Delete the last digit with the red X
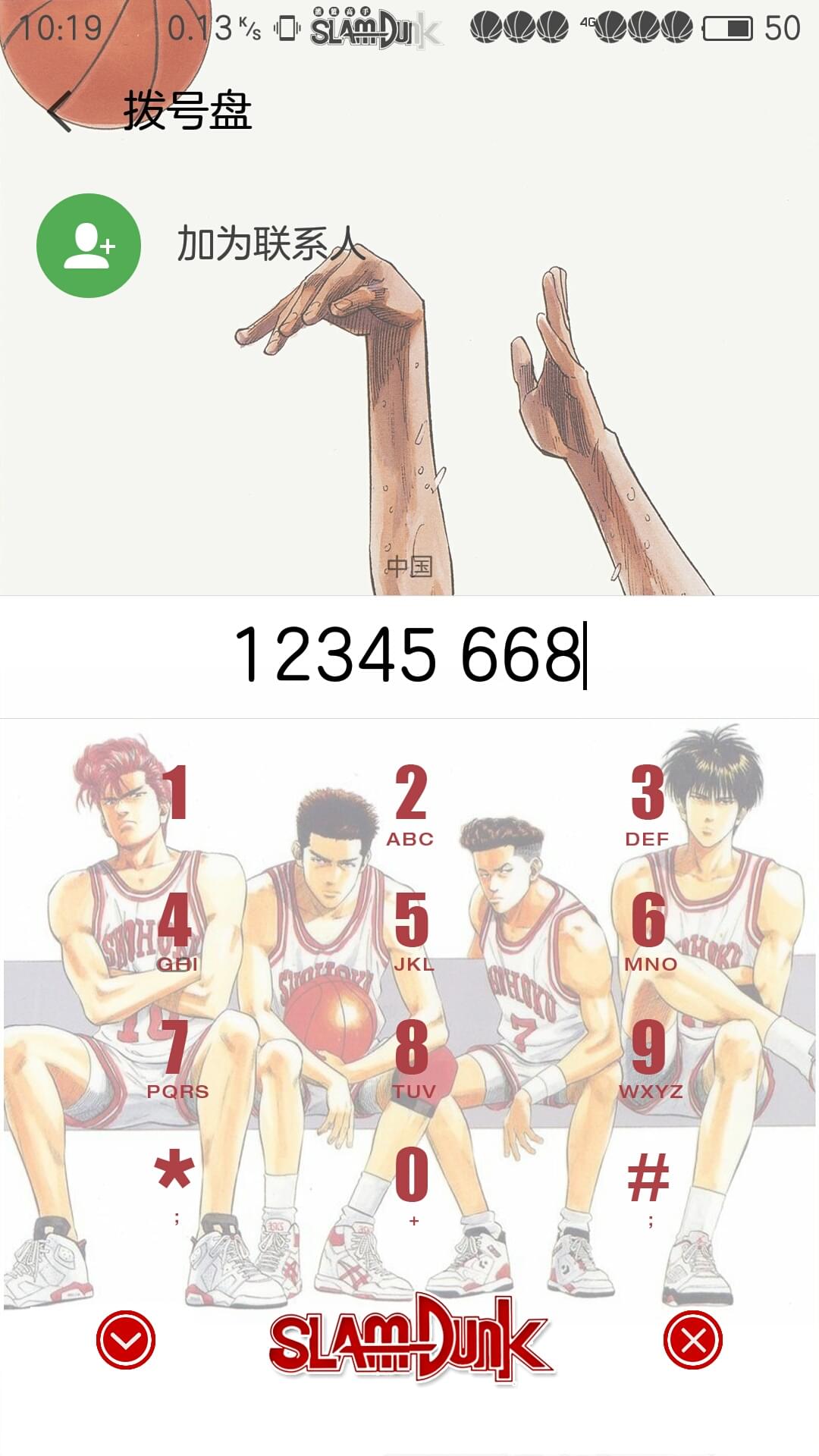819x1456 pixels. pyautogui.click(x=693, y=1340)
